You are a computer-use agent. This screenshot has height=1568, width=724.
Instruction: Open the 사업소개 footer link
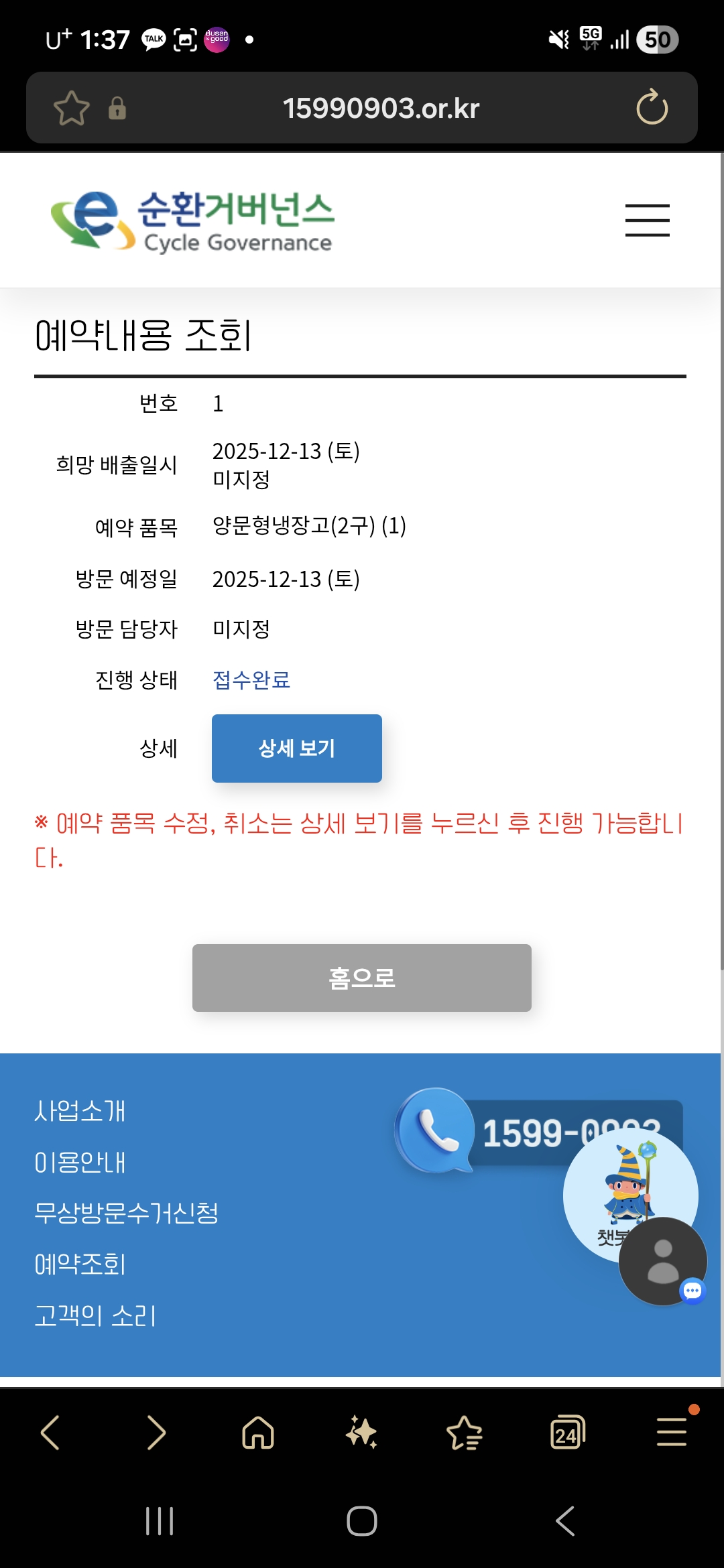pos(80,1110)
